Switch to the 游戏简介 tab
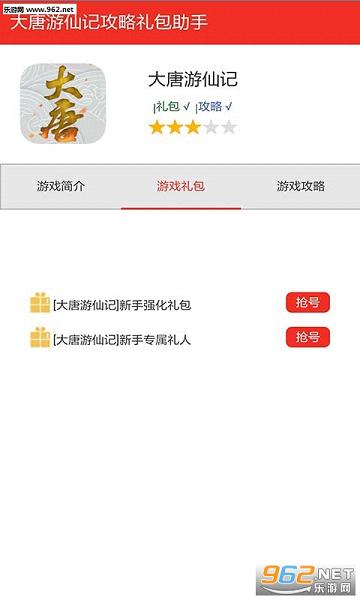 pyautogui.click(x=60, y=186)
